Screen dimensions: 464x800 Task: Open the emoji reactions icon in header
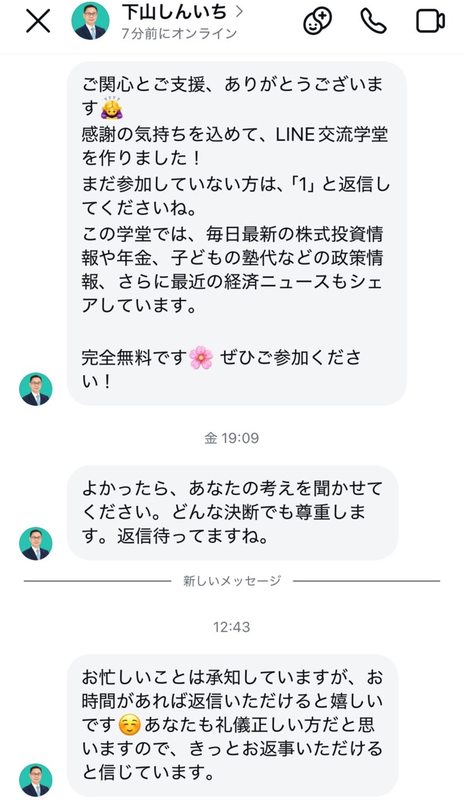point(318,21)
